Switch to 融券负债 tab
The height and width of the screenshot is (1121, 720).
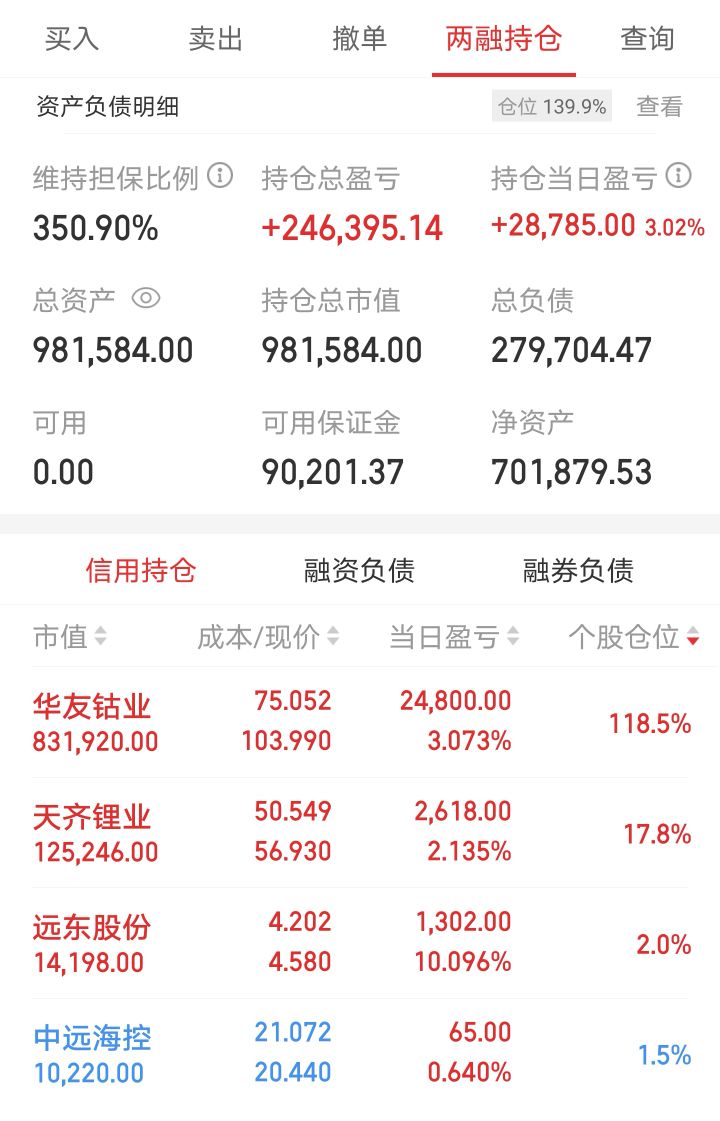click(x=578, y=569)
